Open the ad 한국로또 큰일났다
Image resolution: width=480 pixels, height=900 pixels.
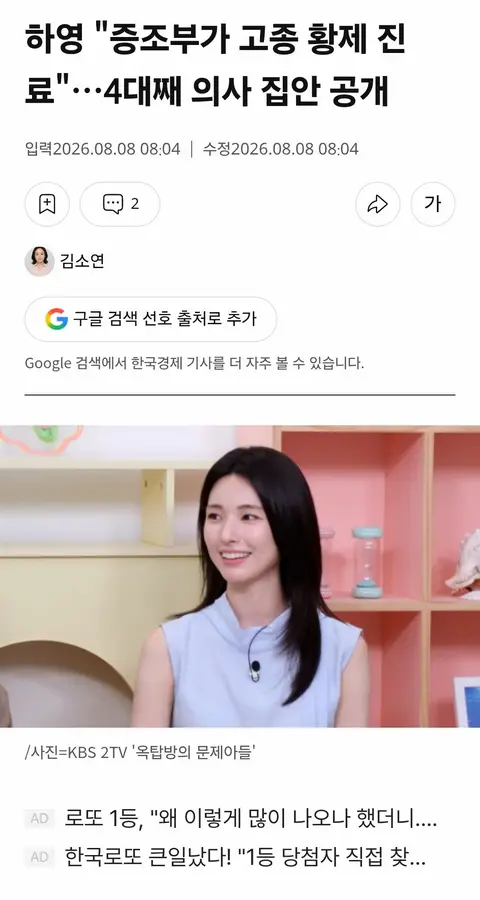pos(228,858)
